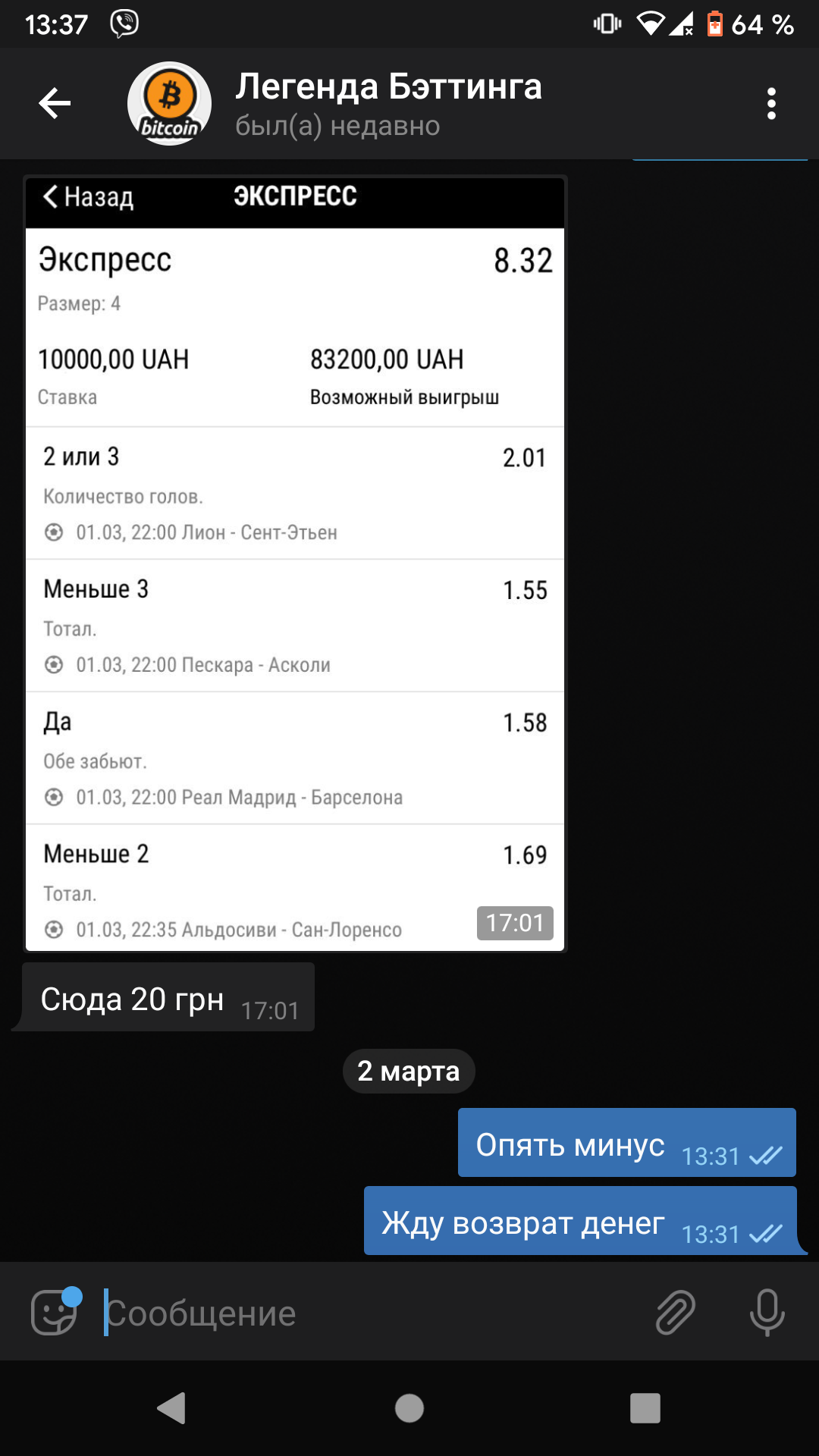Viewport: 819px width, 1456px height.
Task: Open recent apps with the square button
Action: (x=645, y=1408)
